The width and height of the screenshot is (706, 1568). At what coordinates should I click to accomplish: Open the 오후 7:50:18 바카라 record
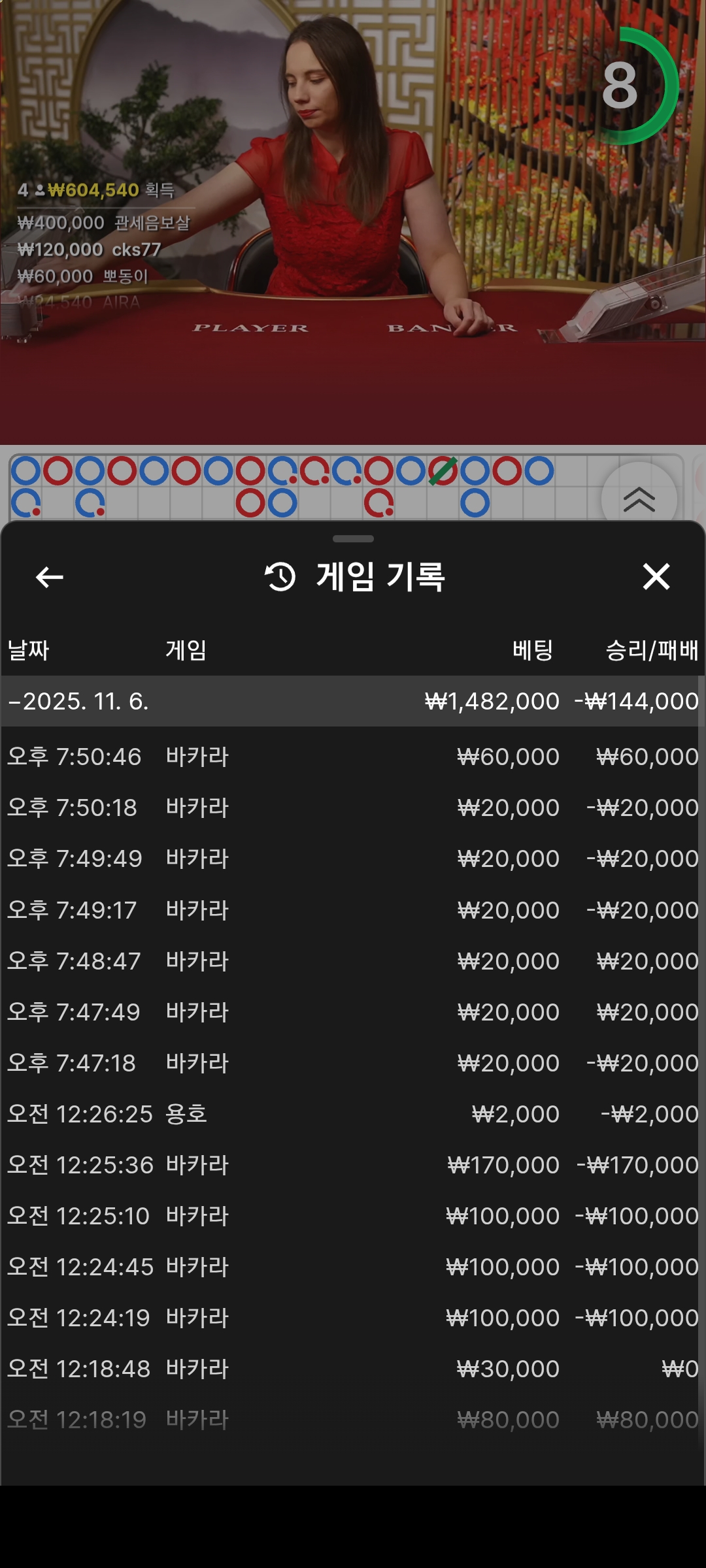coord(353,808)
